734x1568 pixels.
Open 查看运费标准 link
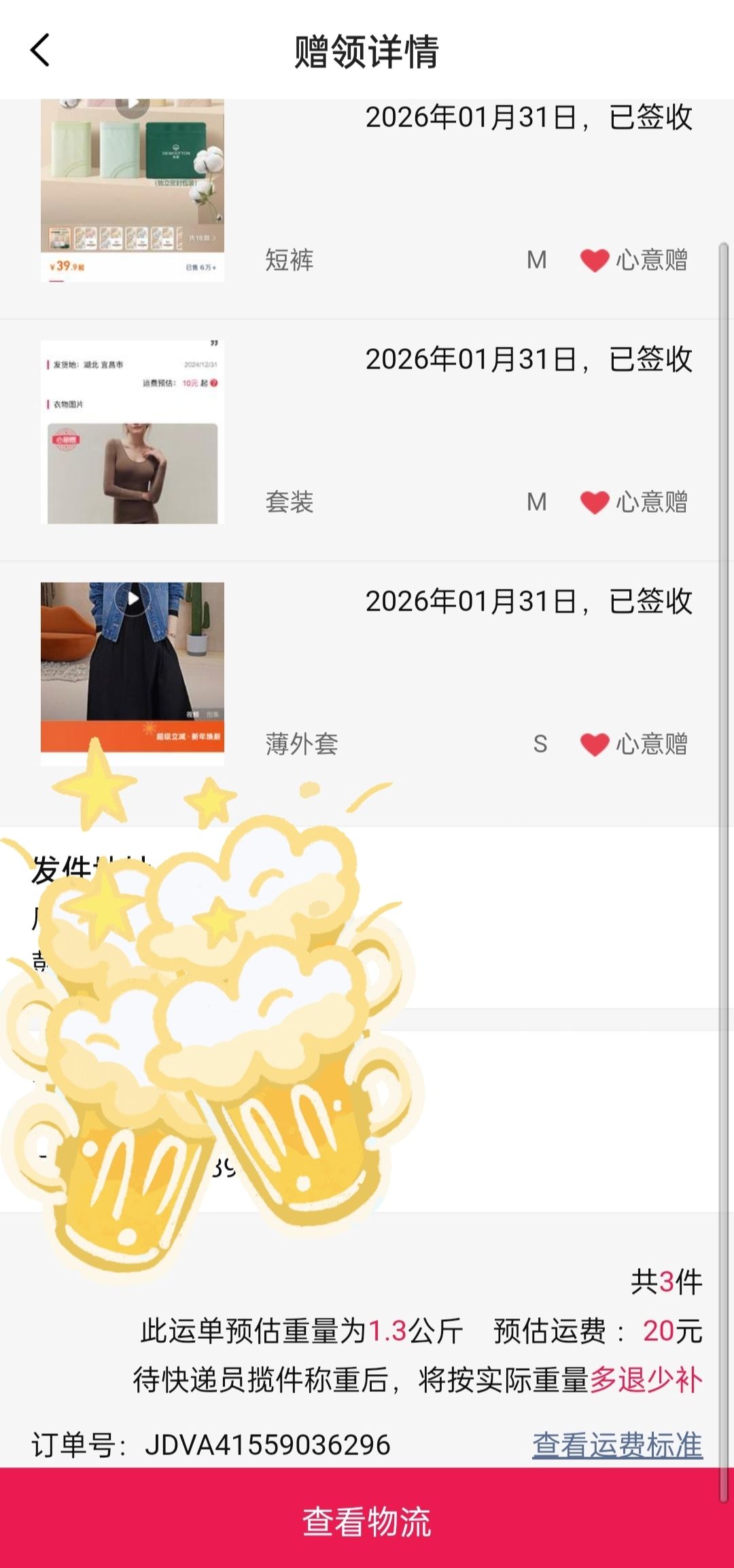coord(617,1444)
